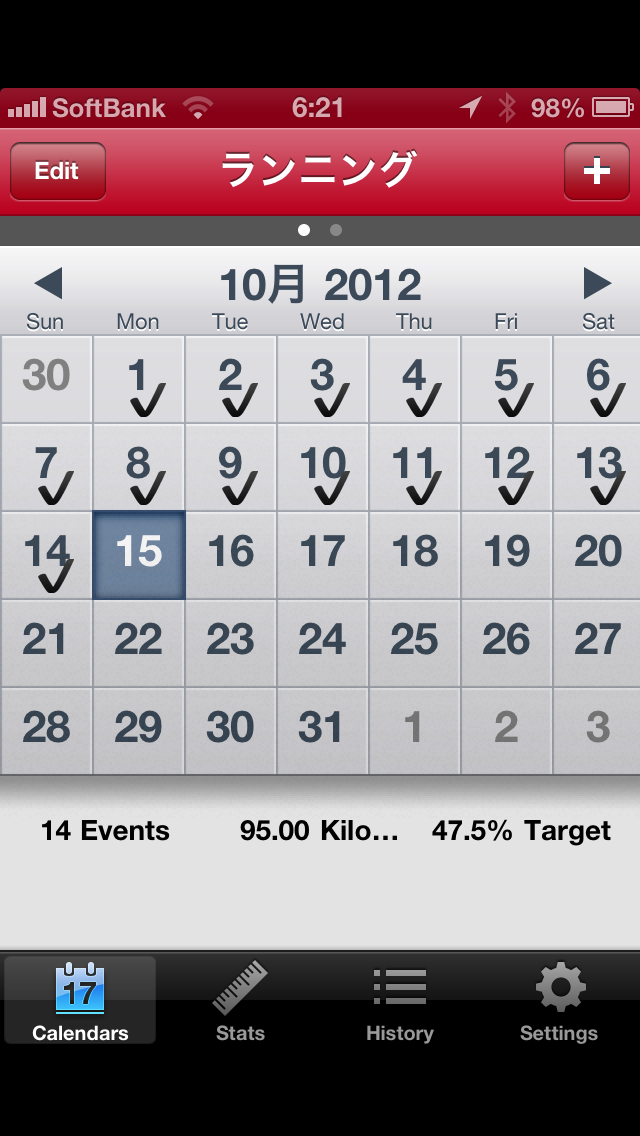This screenshot has height=1136, width=640.
Task: Tap October 1 on the calendar
Action: tap(139, 379)
